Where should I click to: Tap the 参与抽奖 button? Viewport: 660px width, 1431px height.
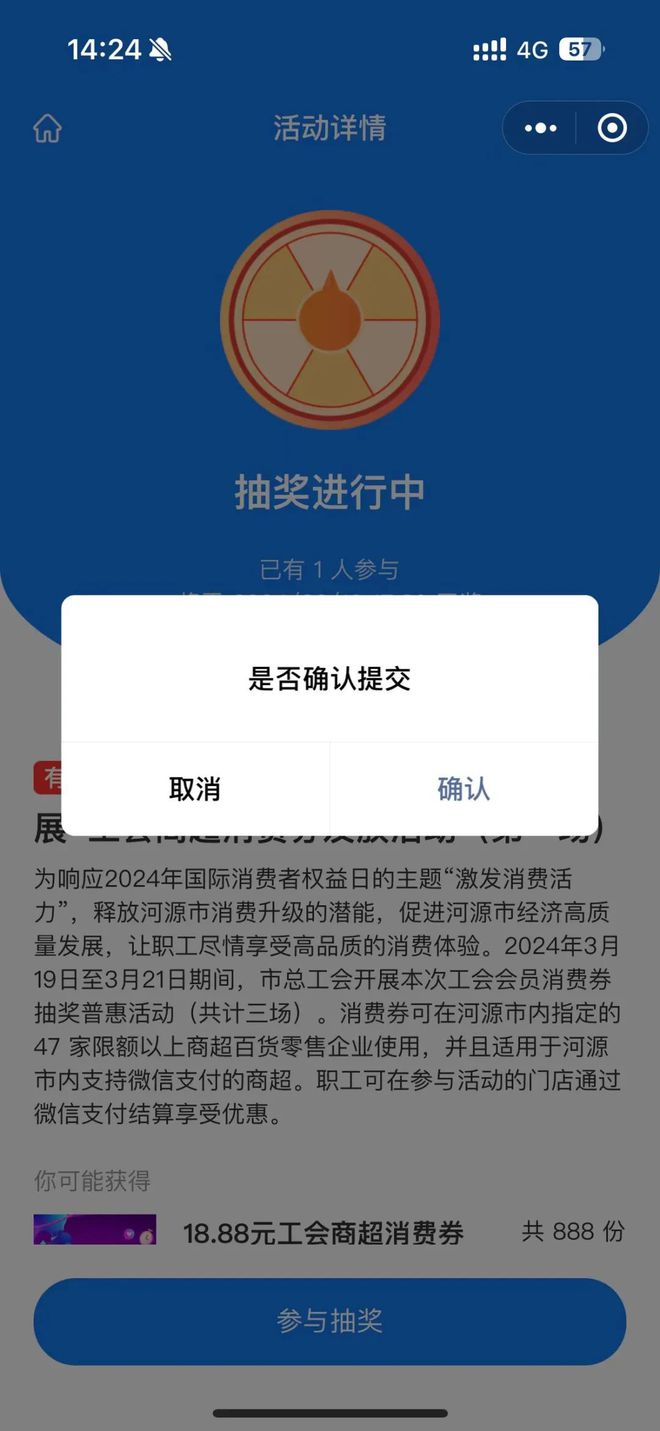coord(330,1321)
